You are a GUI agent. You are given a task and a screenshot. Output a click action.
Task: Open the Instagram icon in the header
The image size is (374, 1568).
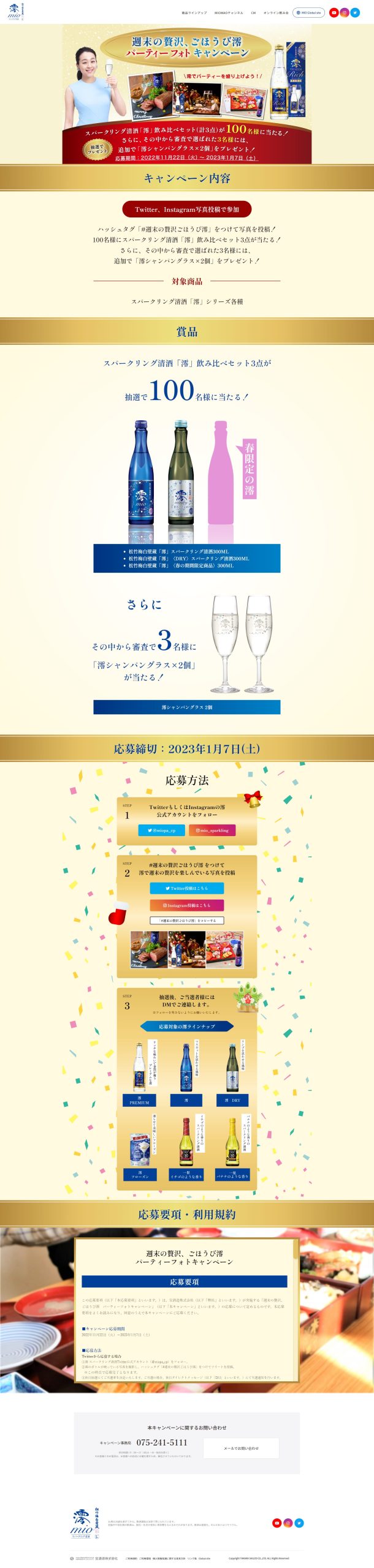(x=344, y=12)
